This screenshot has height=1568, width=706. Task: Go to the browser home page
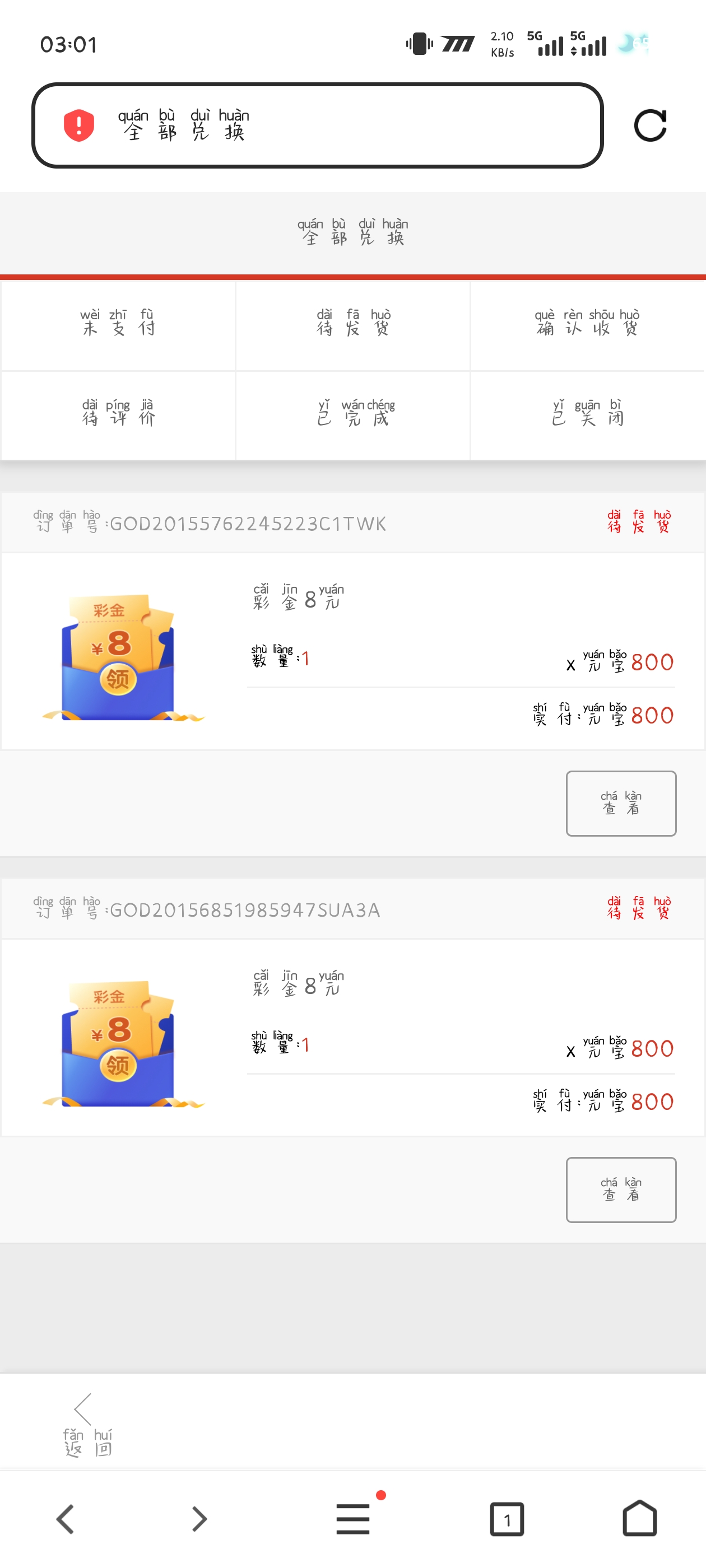640,1519
